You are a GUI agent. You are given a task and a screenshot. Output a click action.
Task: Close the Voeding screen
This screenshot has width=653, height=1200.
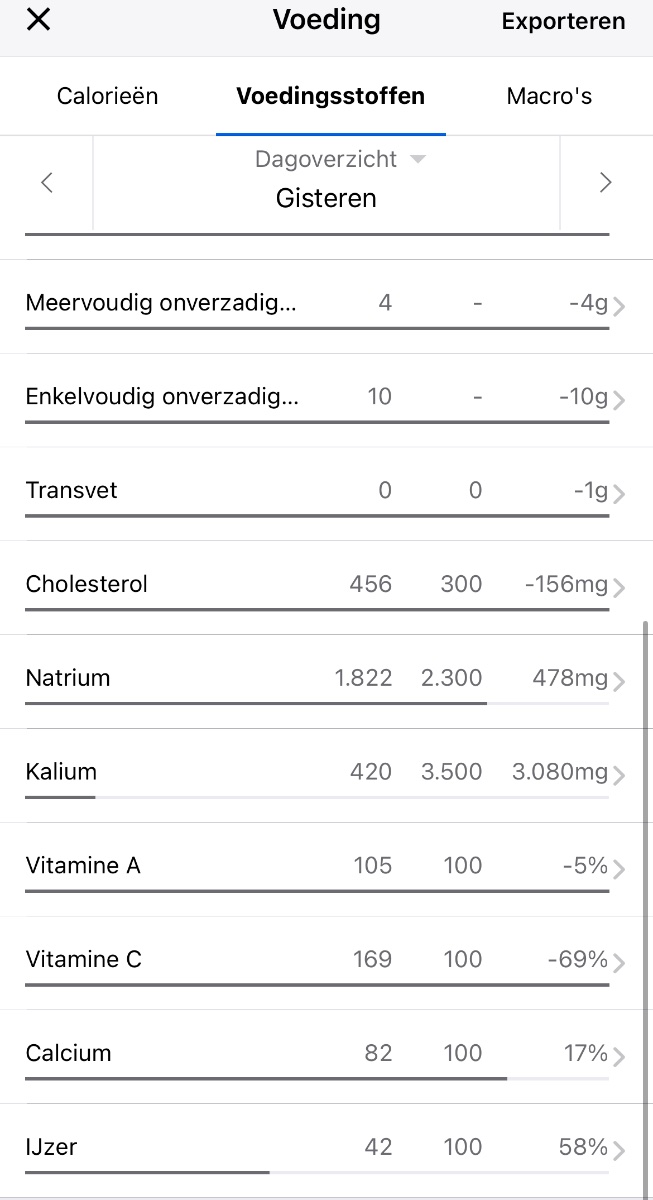[38, 20]
